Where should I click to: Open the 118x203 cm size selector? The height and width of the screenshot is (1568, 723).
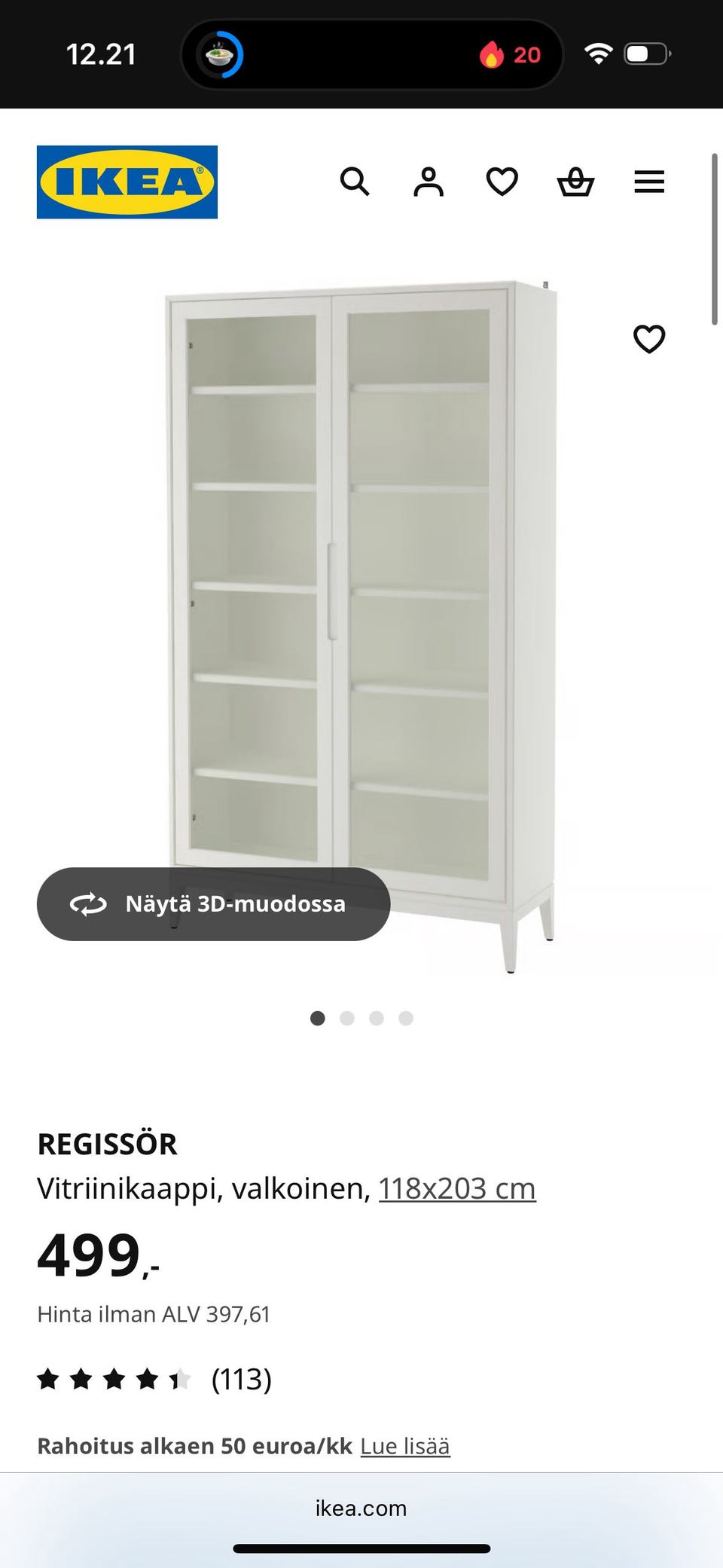[x=457, y=1186]
